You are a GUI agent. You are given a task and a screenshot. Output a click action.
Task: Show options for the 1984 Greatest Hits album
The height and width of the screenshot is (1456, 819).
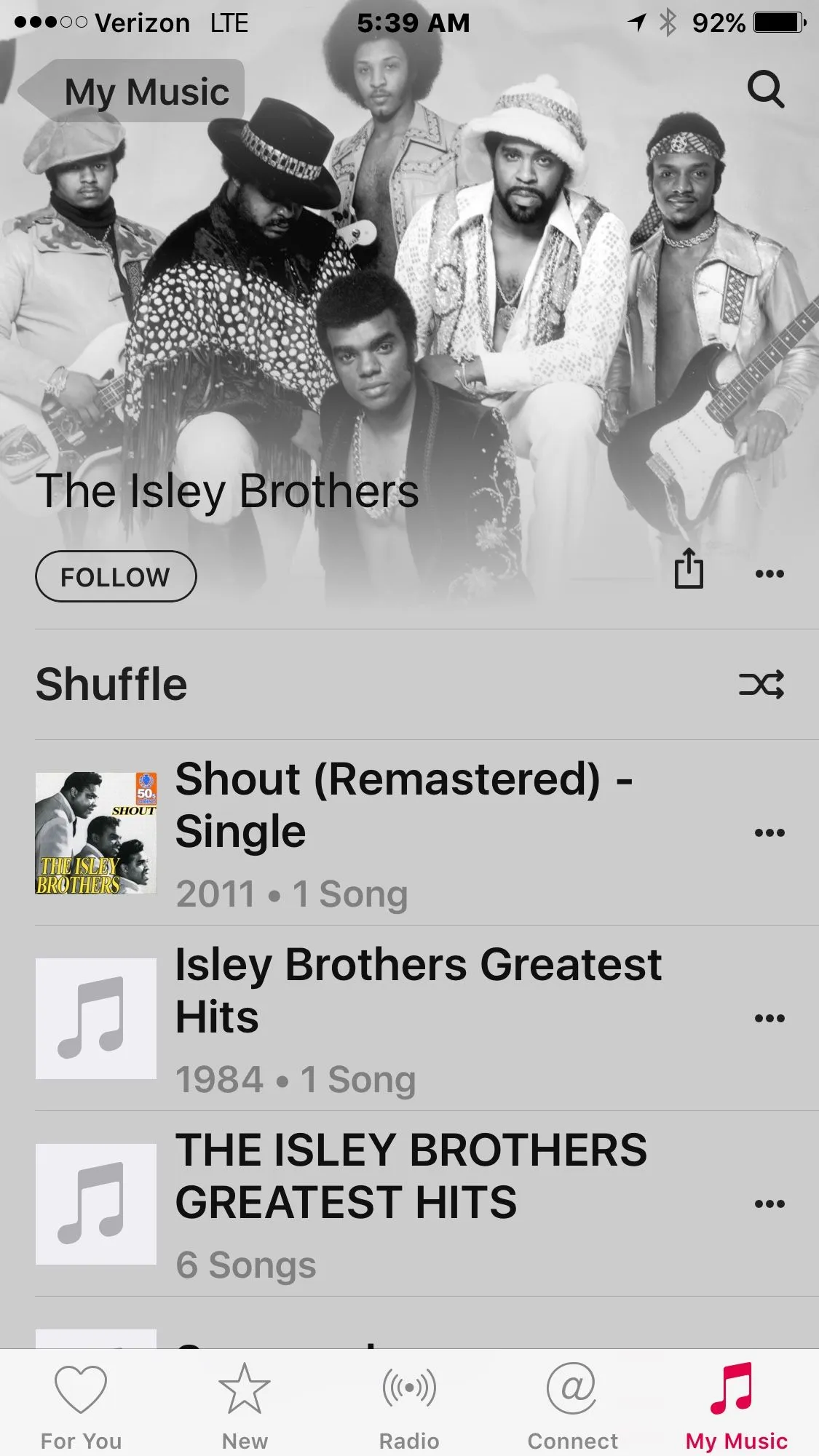[769, 1019]
